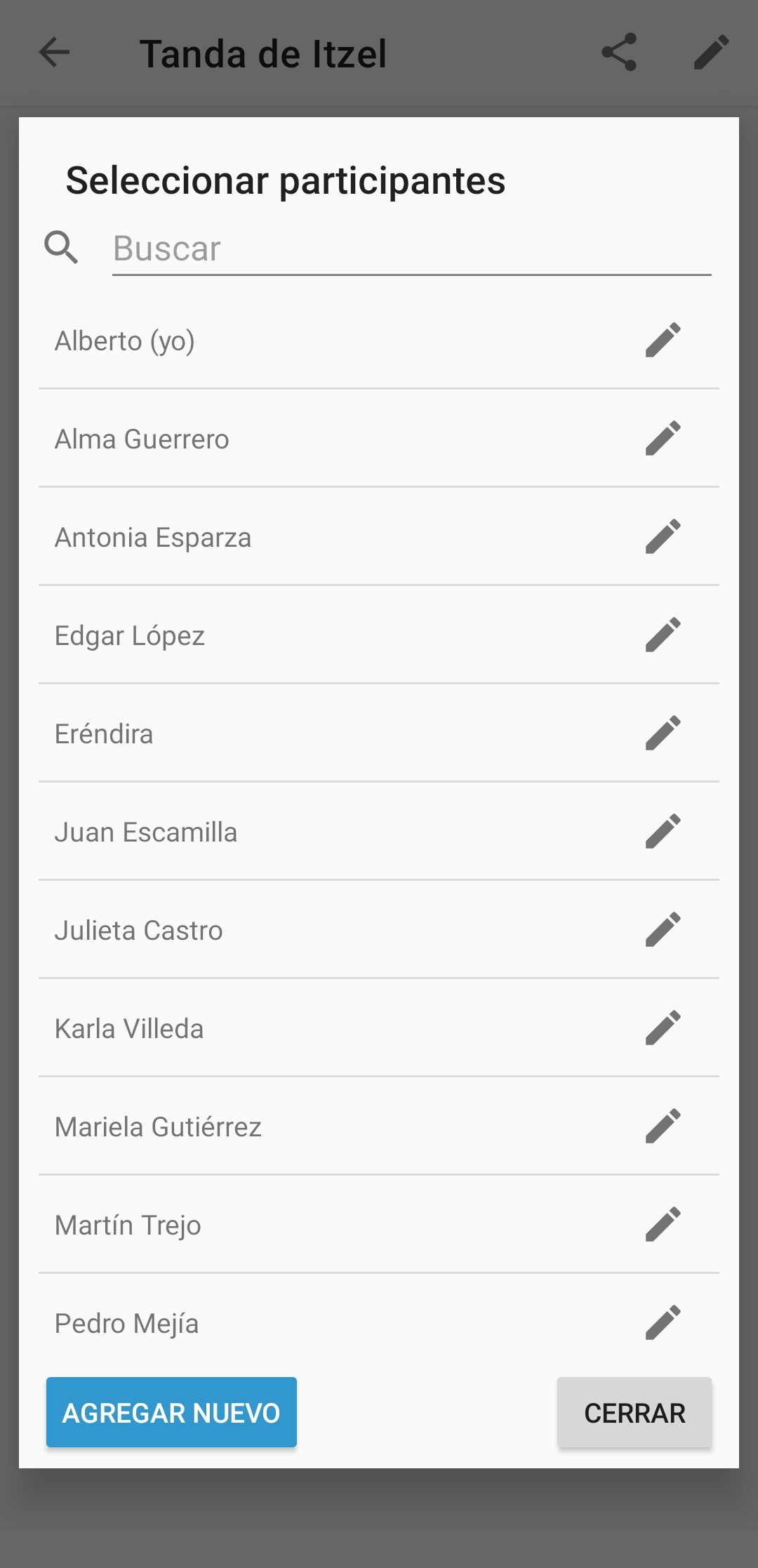Edit Juan Escamilla's entry

[663, 832]
